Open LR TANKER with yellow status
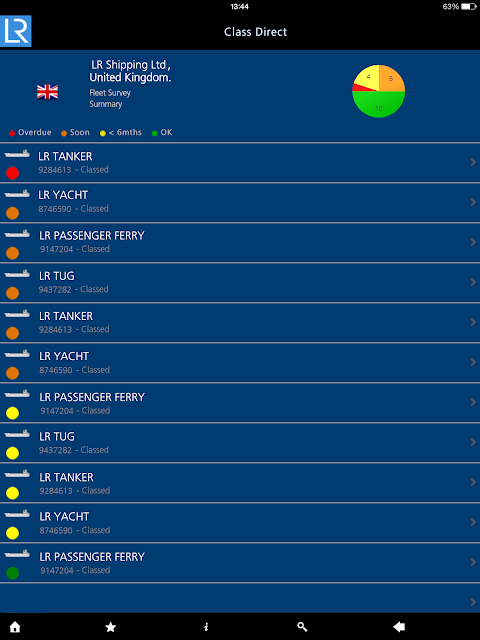Viewport: 480px width, 640px height. (x=240, y=483)
